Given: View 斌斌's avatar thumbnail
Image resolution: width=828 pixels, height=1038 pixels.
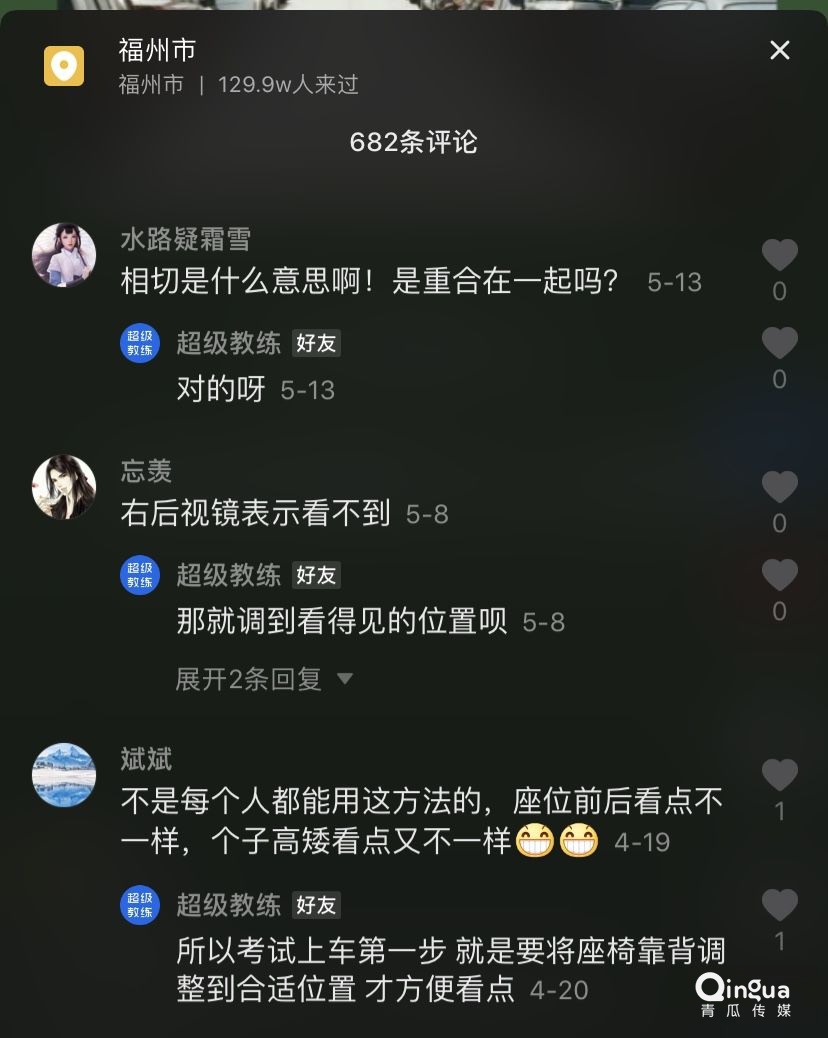Looking at the screenshot, I should tap(64, 775).
